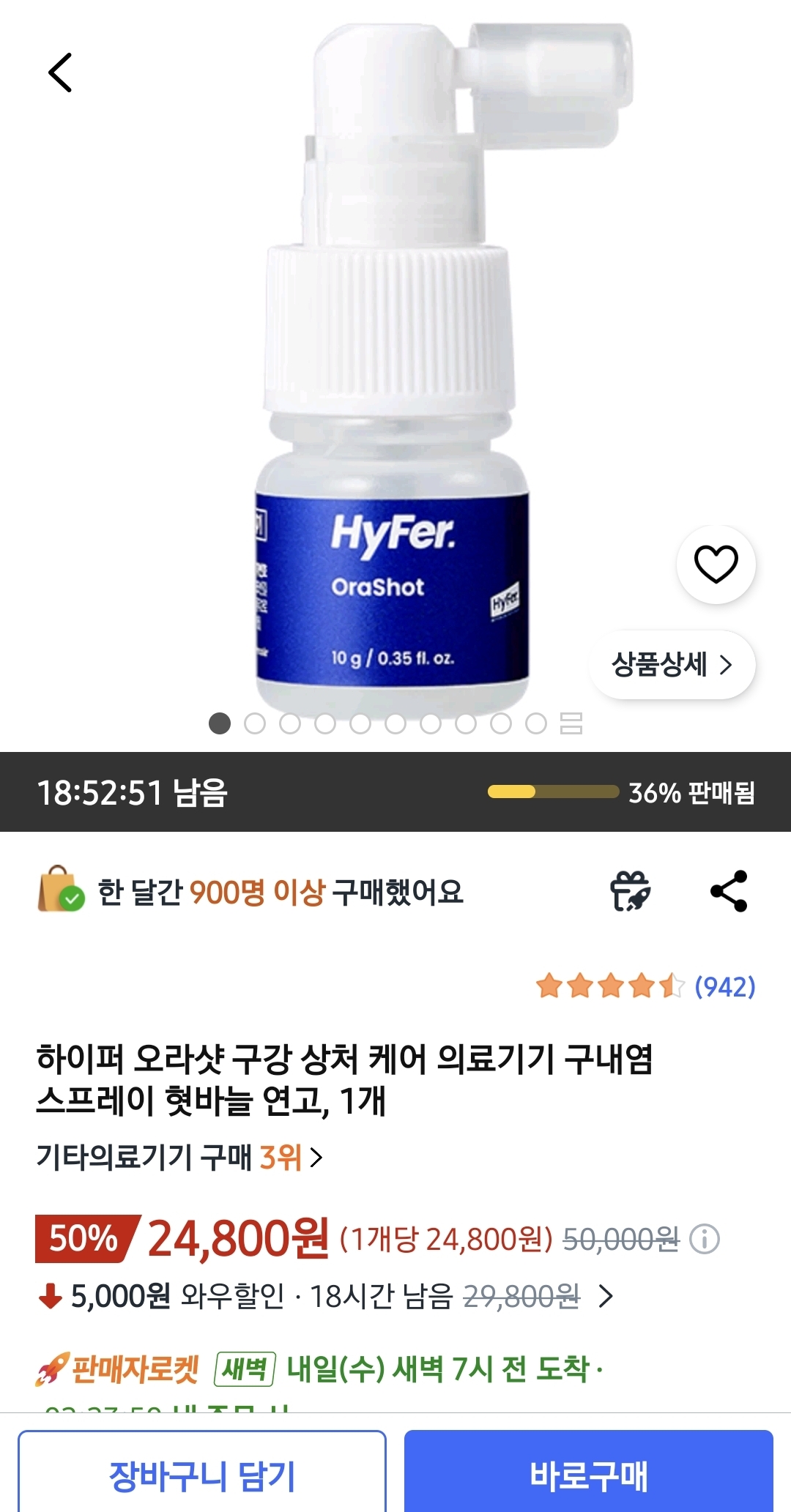This screenshot has height=1512, width=791.
Task: Jump to the second product image dot
Action: click(255, 723)
